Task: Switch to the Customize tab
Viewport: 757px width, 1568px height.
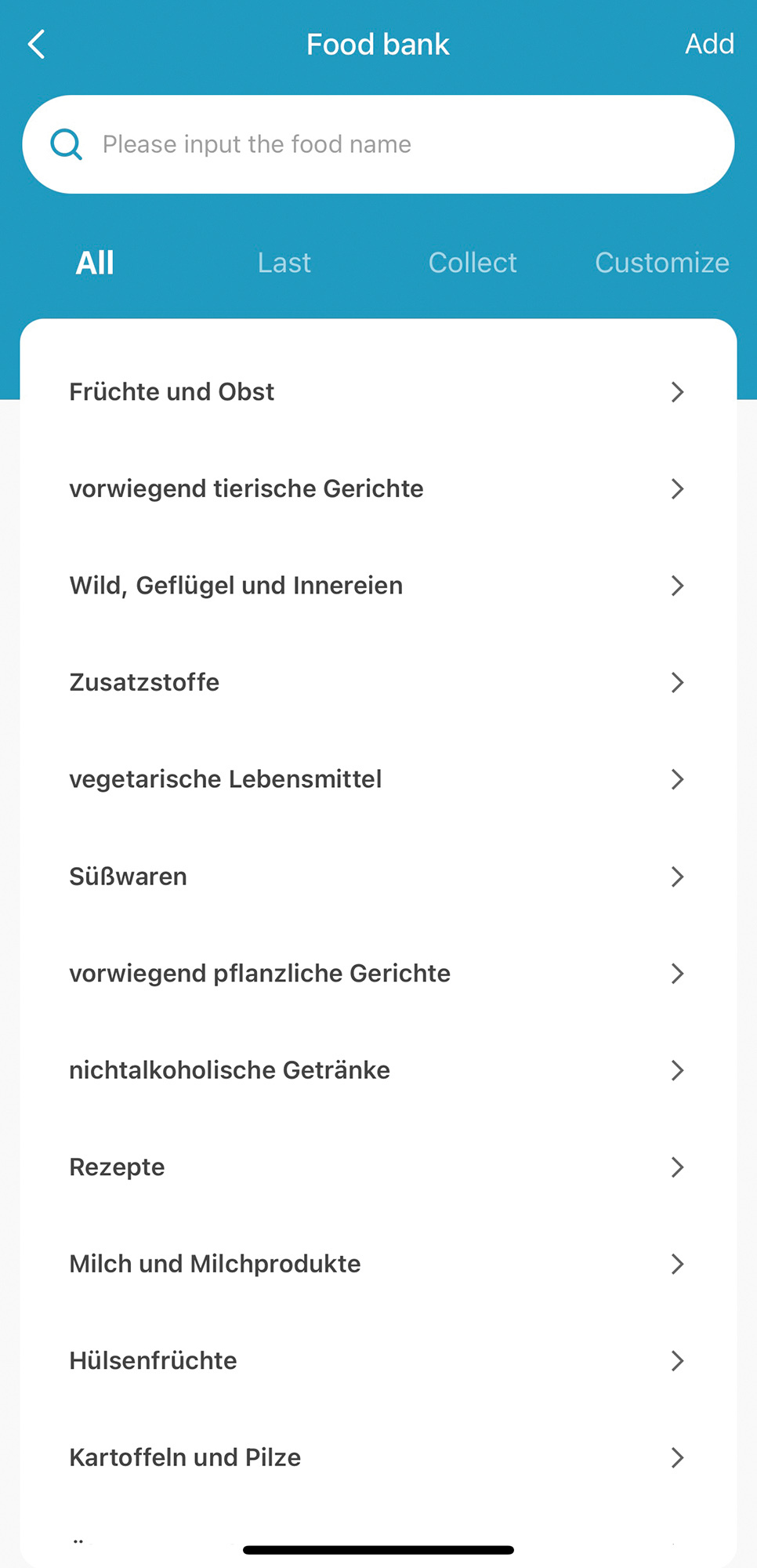Action: [661, 263]
